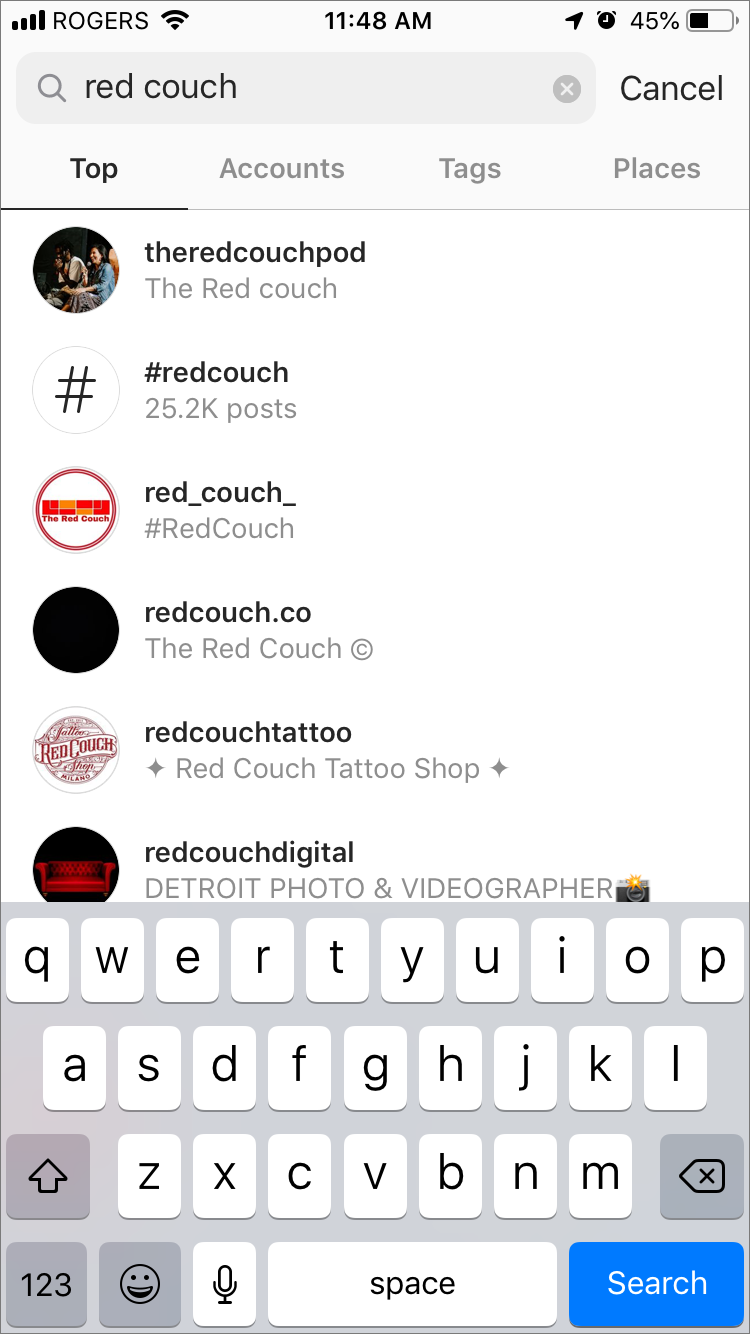Tap the microphone dictation key
This screenshot has width=750, height=1334.
pyautogui.click(x=225, y=1284)
